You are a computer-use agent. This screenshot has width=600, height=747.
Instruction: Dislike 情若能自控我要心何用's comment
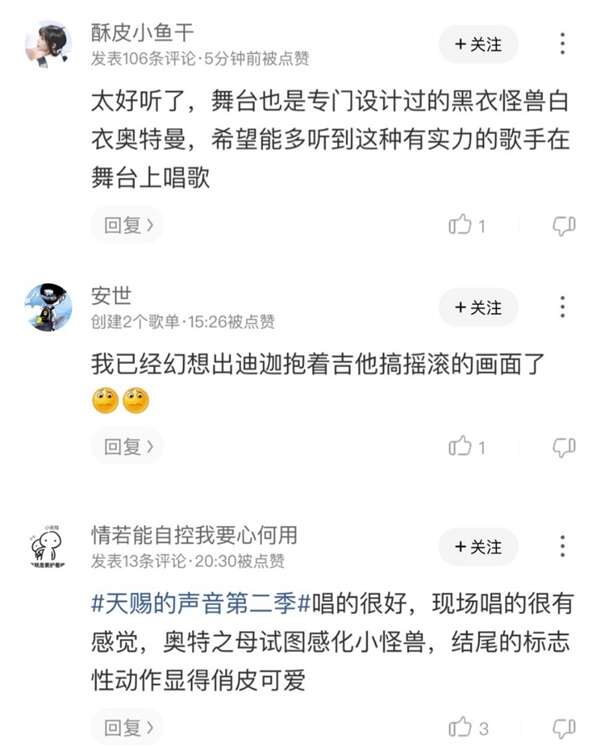(564, 727)
